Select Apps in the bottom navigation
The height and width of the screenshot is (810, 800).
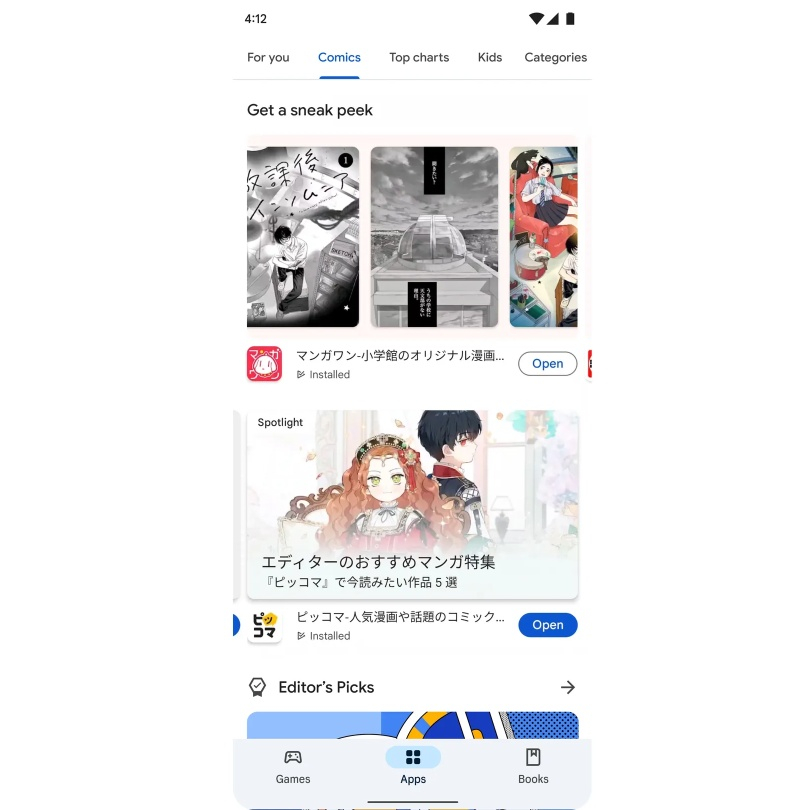point(413,766)
